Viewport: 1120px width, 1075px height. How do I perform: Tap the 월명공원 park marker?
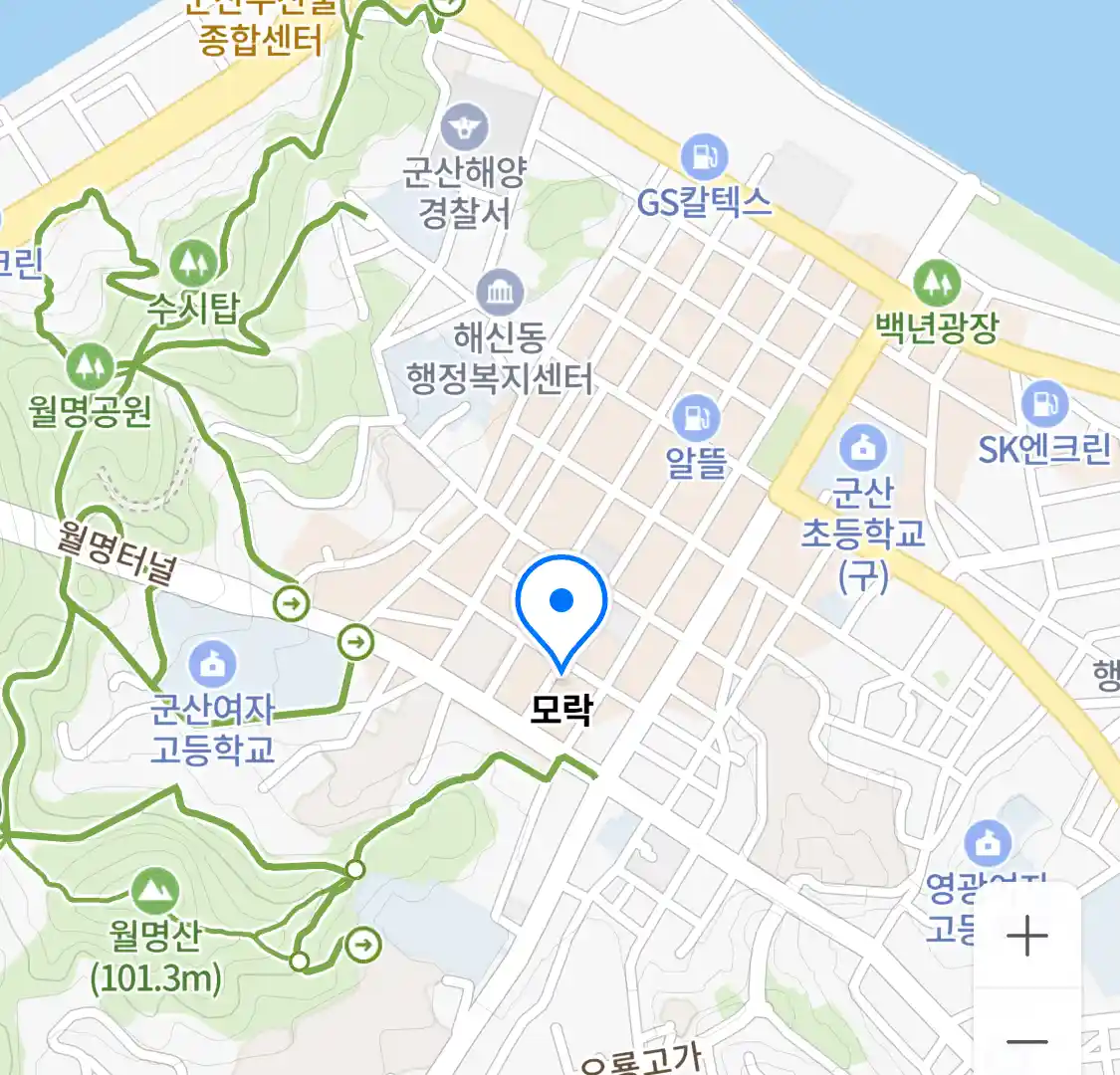90,367
